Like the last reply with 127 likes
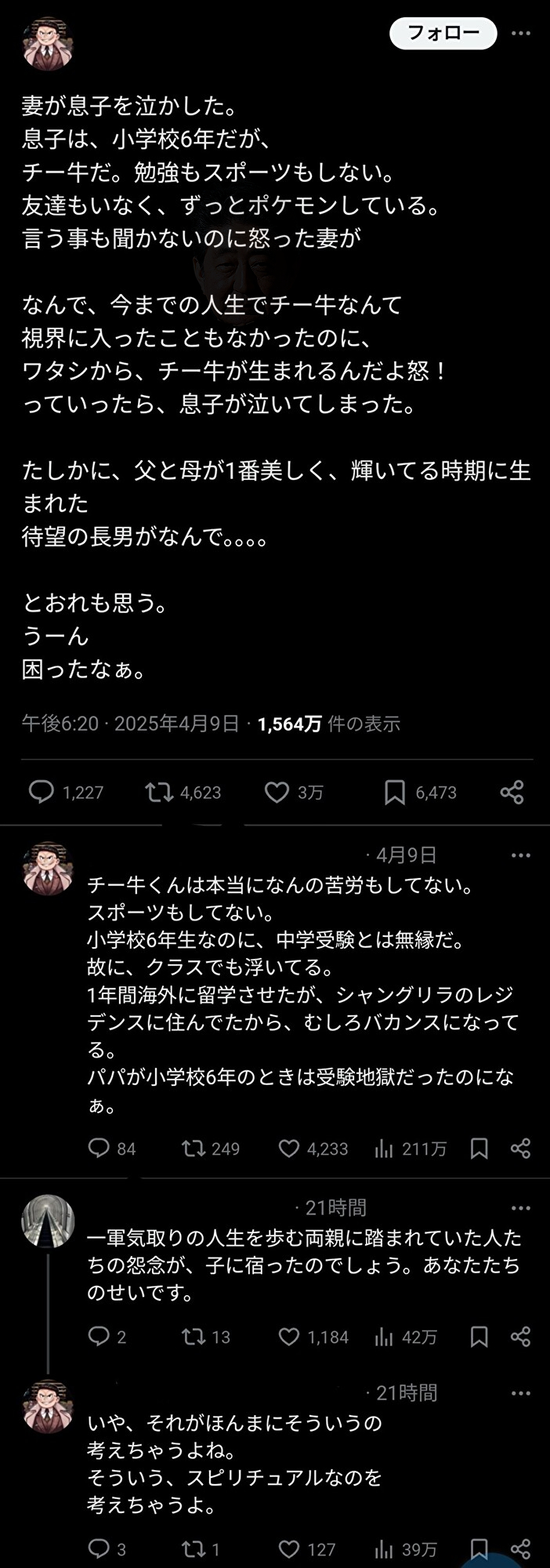550x1568 pixels. [x=289, y=1549]
